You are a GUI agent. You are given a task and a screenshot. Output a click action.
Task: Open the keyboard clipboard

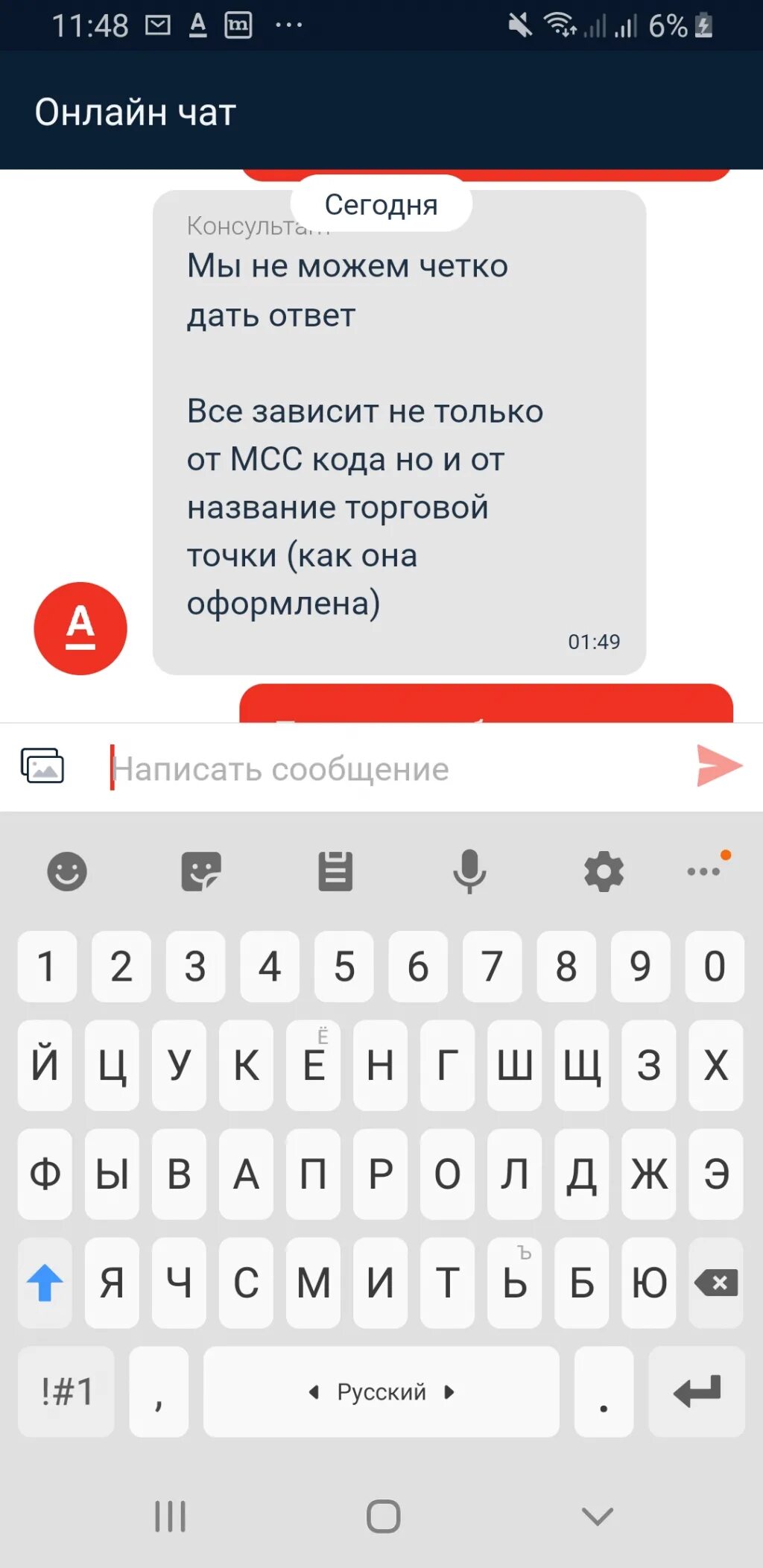[335, 871]
